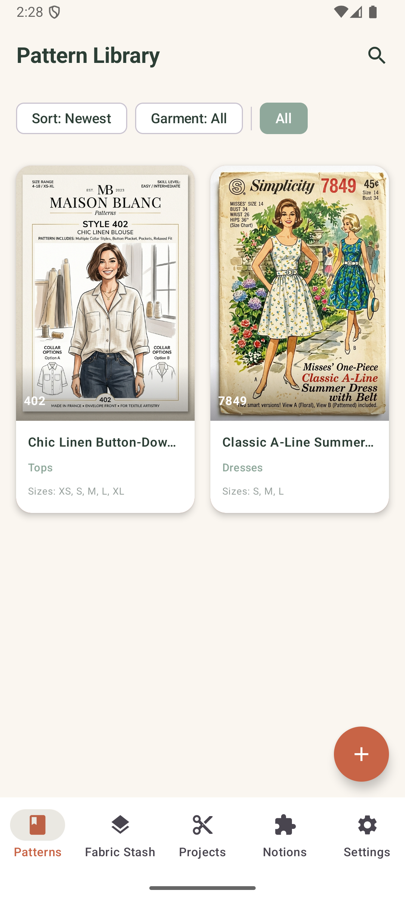This screenshot has width=405, height=900.
Task: Open the Chic Linen Button-Down pattern card
Action: click(105, 339)
